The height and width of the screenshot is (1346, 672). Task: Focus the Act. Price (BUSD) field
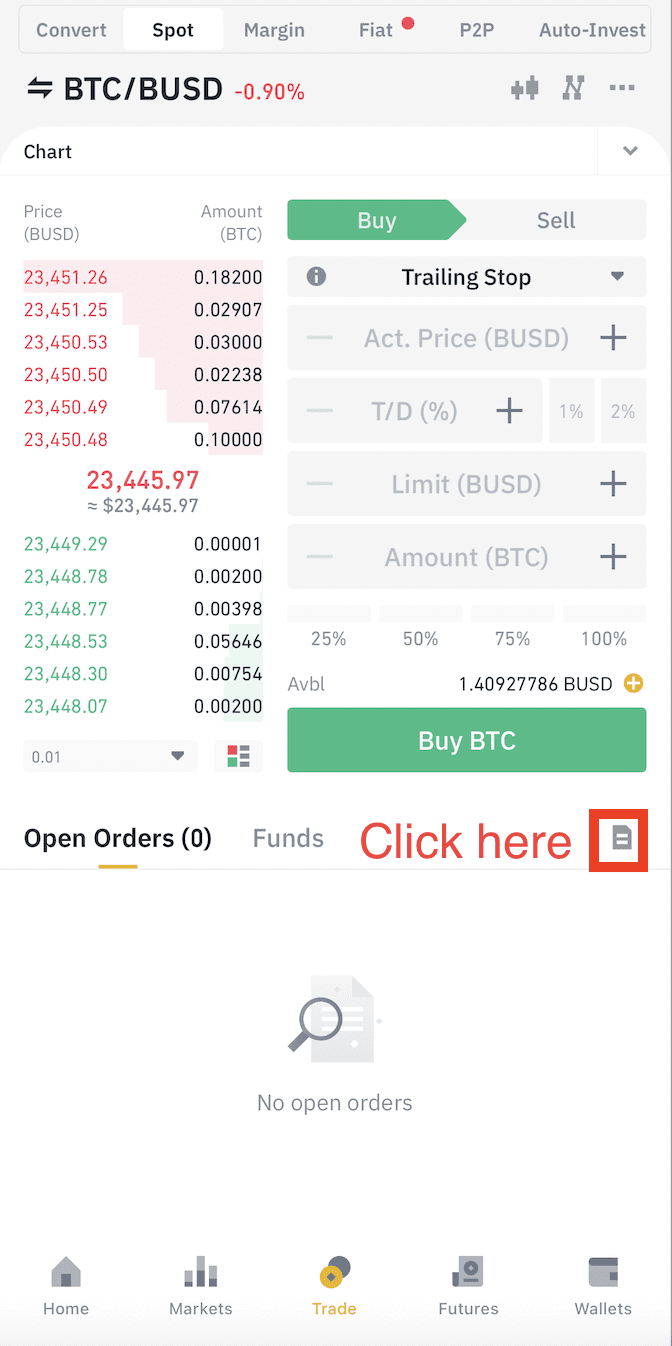pyautogui.click(x=466, y=338)
